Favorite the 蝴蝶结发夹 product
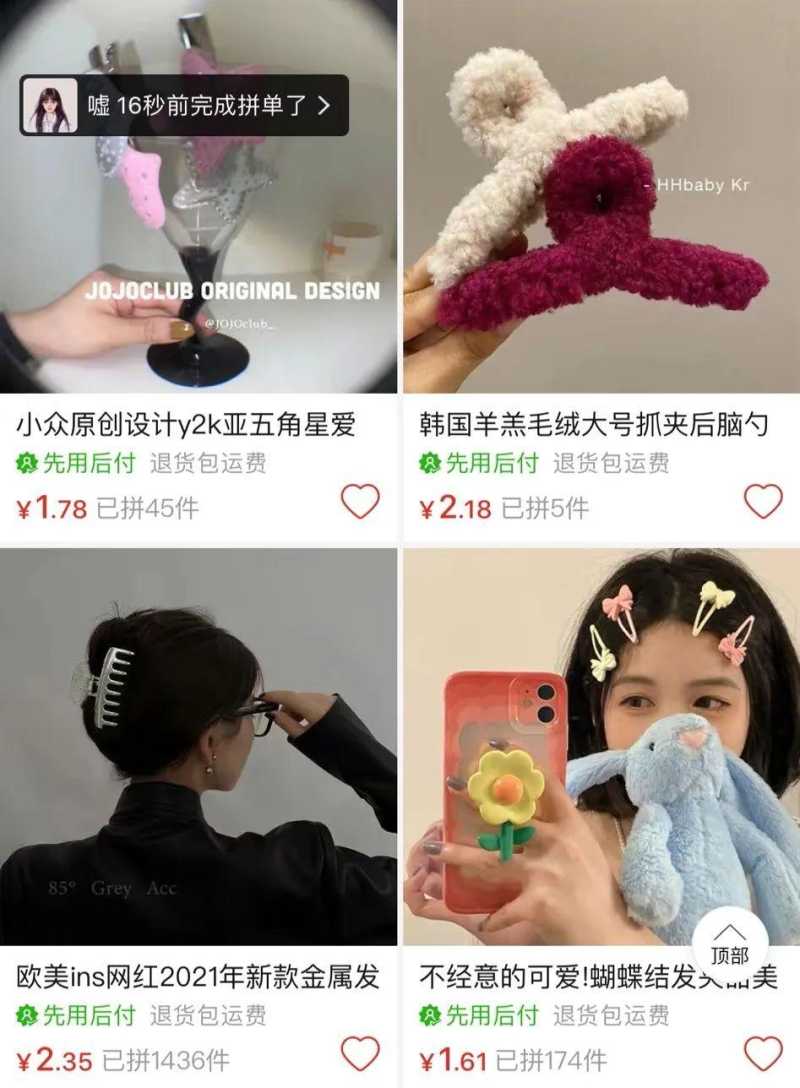The width and height of the screenshot is (800, 1088). tap(763, 1053)
